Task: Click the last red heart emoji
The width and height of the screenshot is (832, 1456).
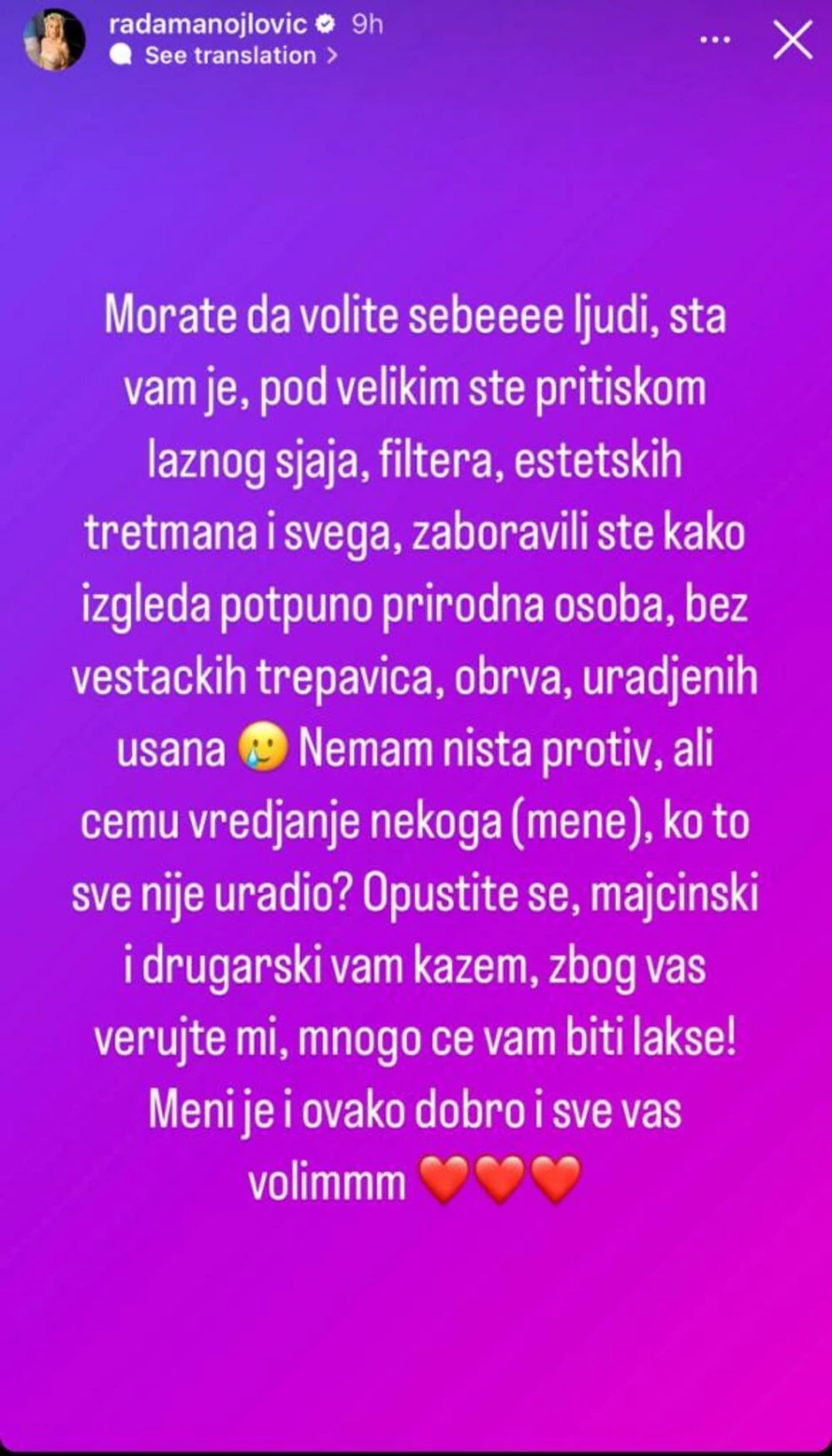Action: coord(555,1179)
